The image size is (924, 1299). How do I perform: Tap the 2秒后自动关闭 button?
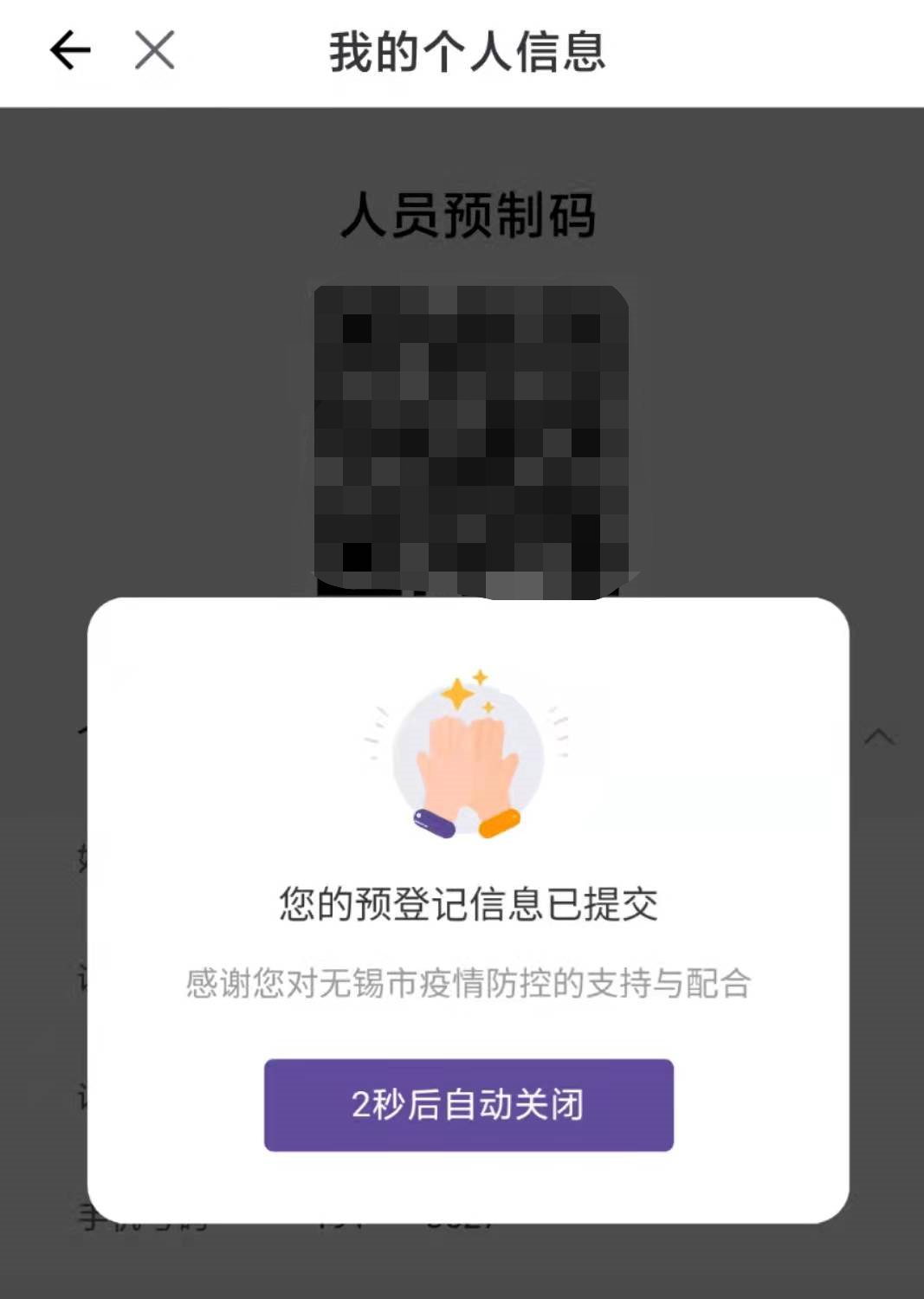(468, 1105)
